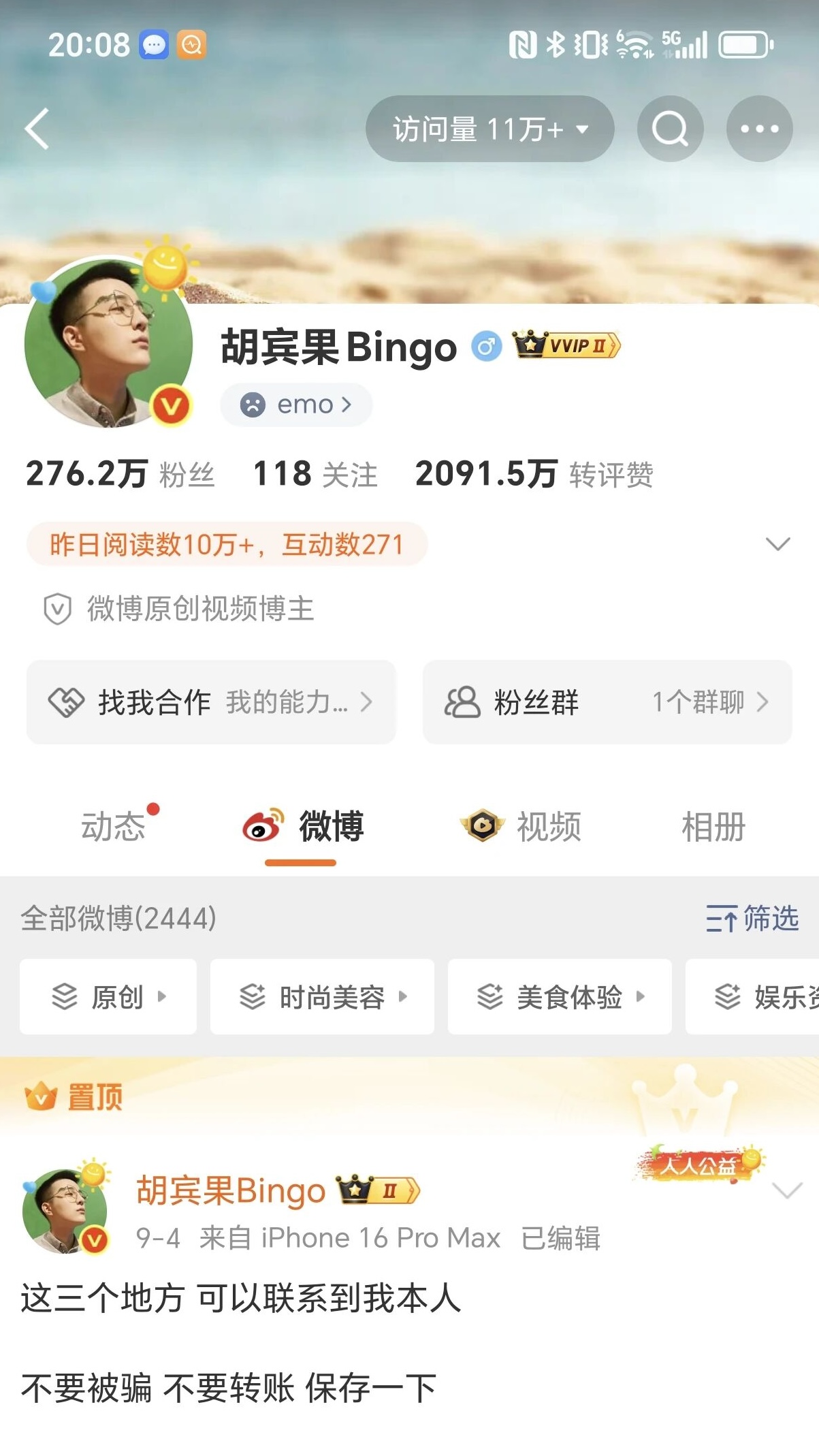Open the VVIP II membership badge
Screen dimensions: 819x1456
[x=566, y=345]
